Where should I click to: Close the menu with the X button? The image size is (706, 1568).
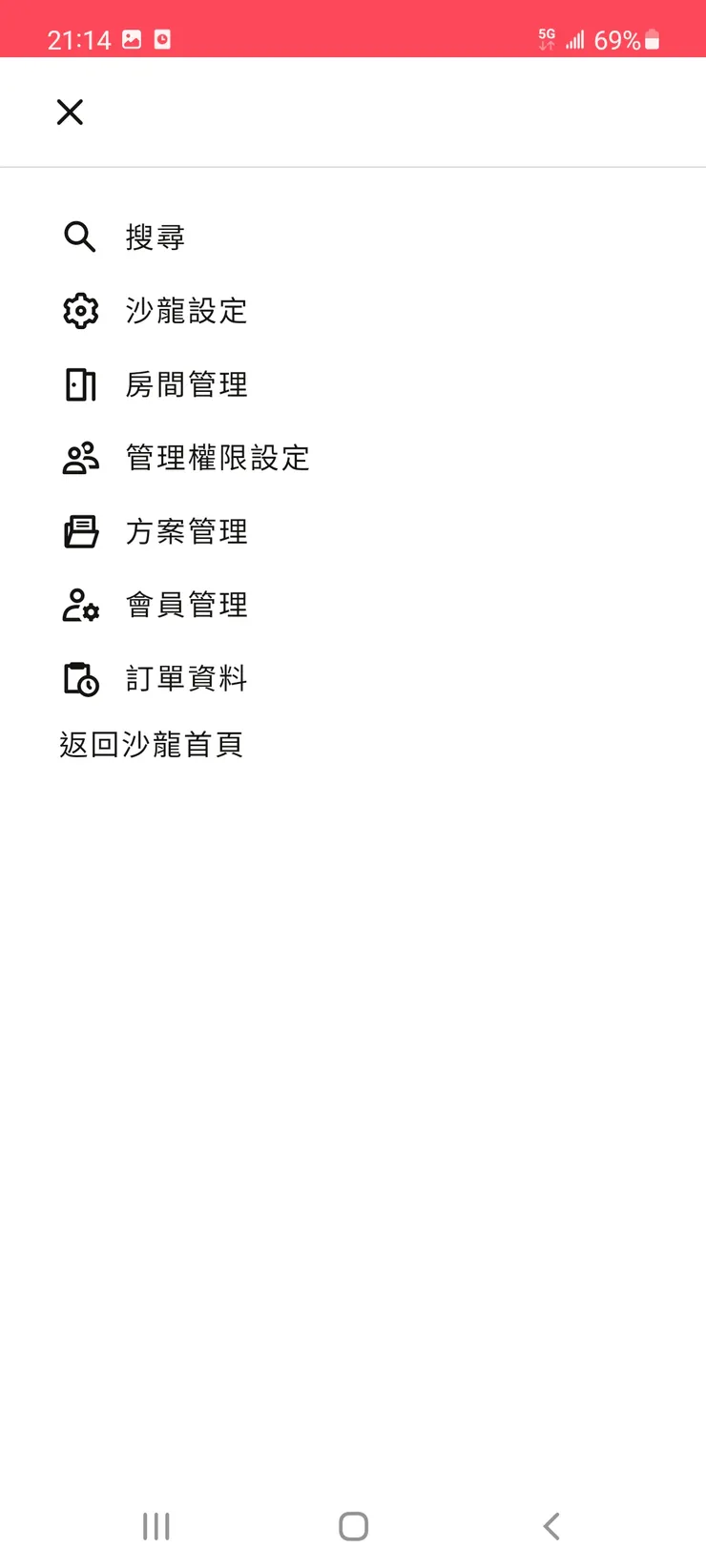70,112
